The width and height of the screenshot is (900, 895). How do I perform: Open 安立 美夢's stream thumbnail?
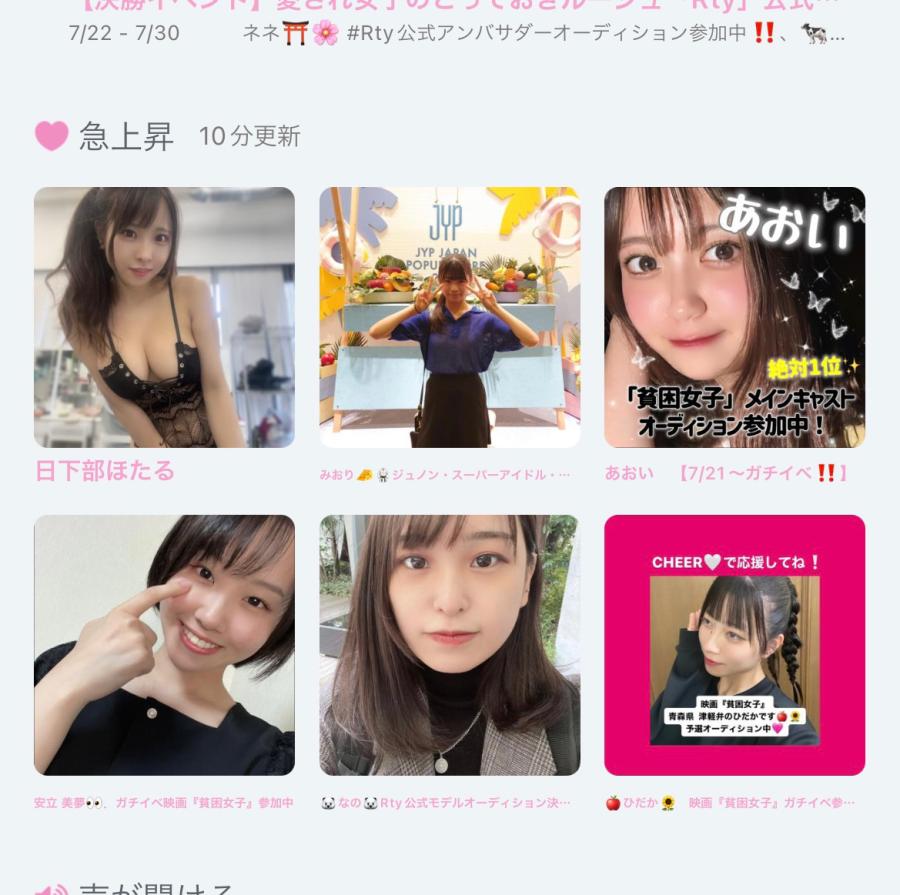click(164, 645)
